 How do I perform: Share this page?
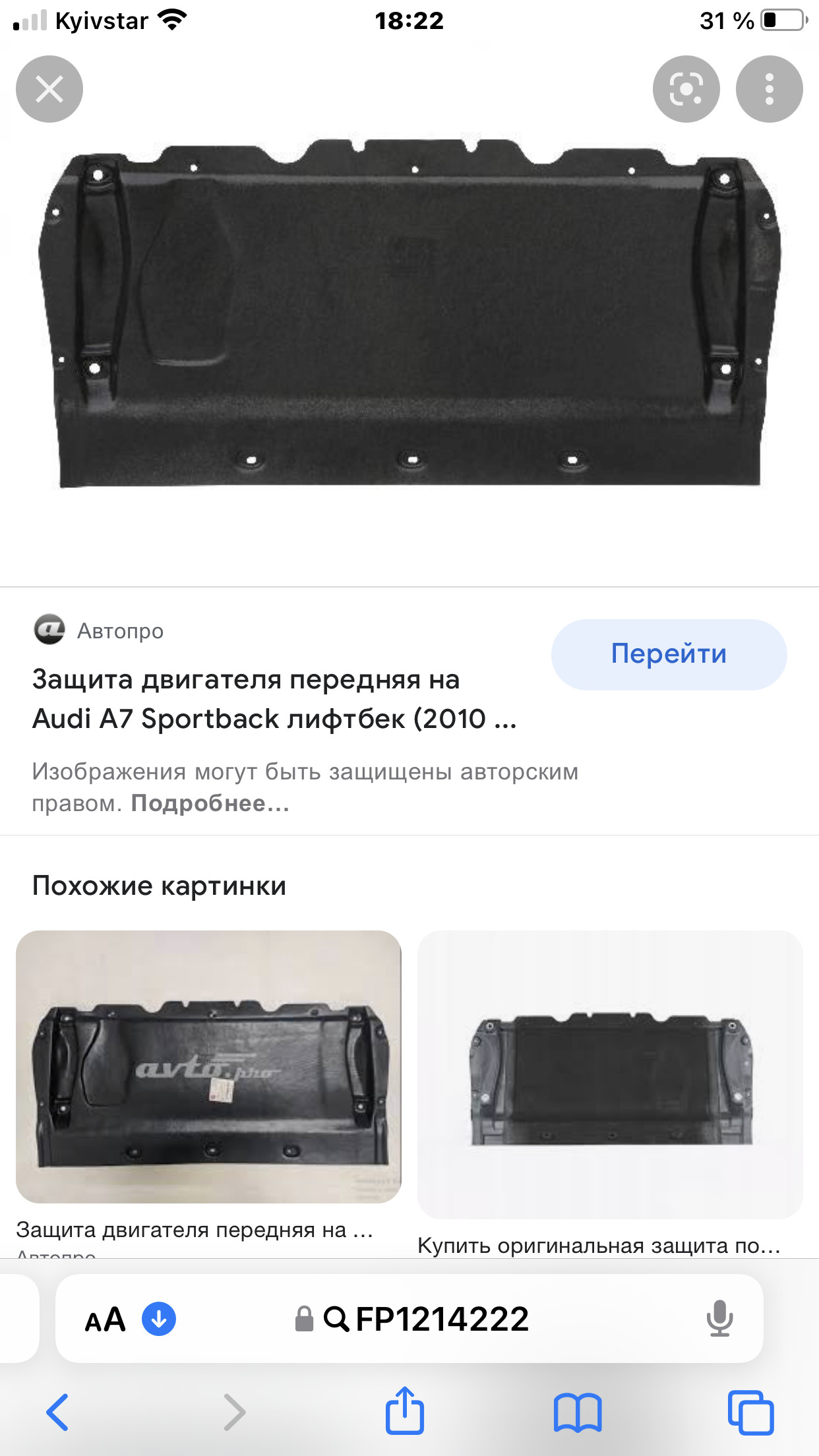click(404, 1411)
